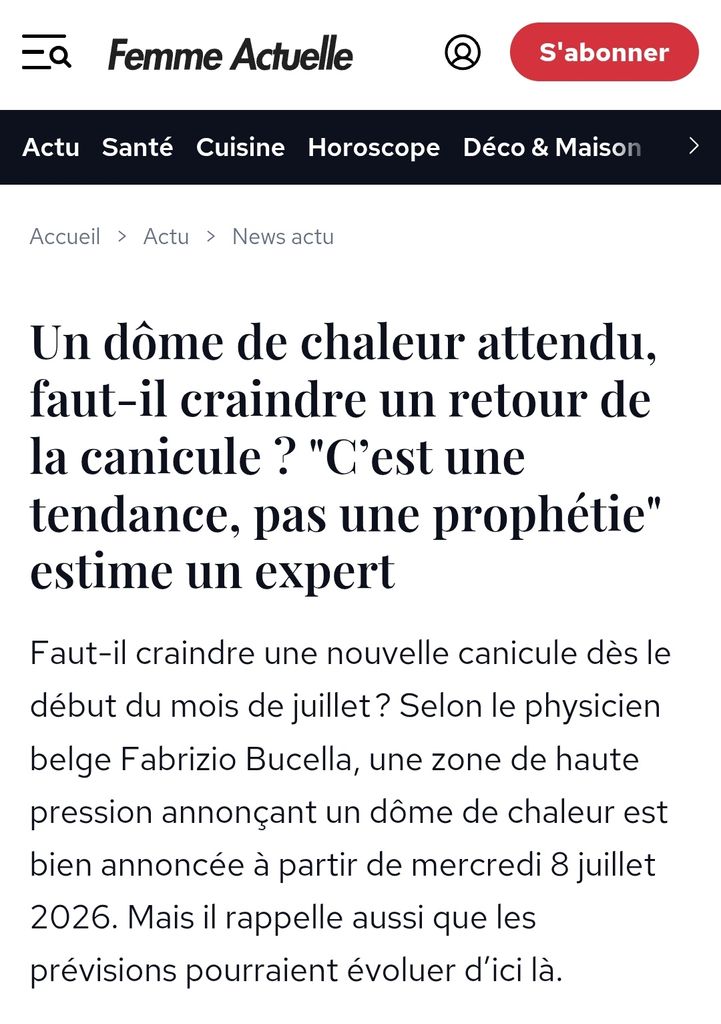Open the Santé section
The image size is (721, 1024).
coord(137,147)
